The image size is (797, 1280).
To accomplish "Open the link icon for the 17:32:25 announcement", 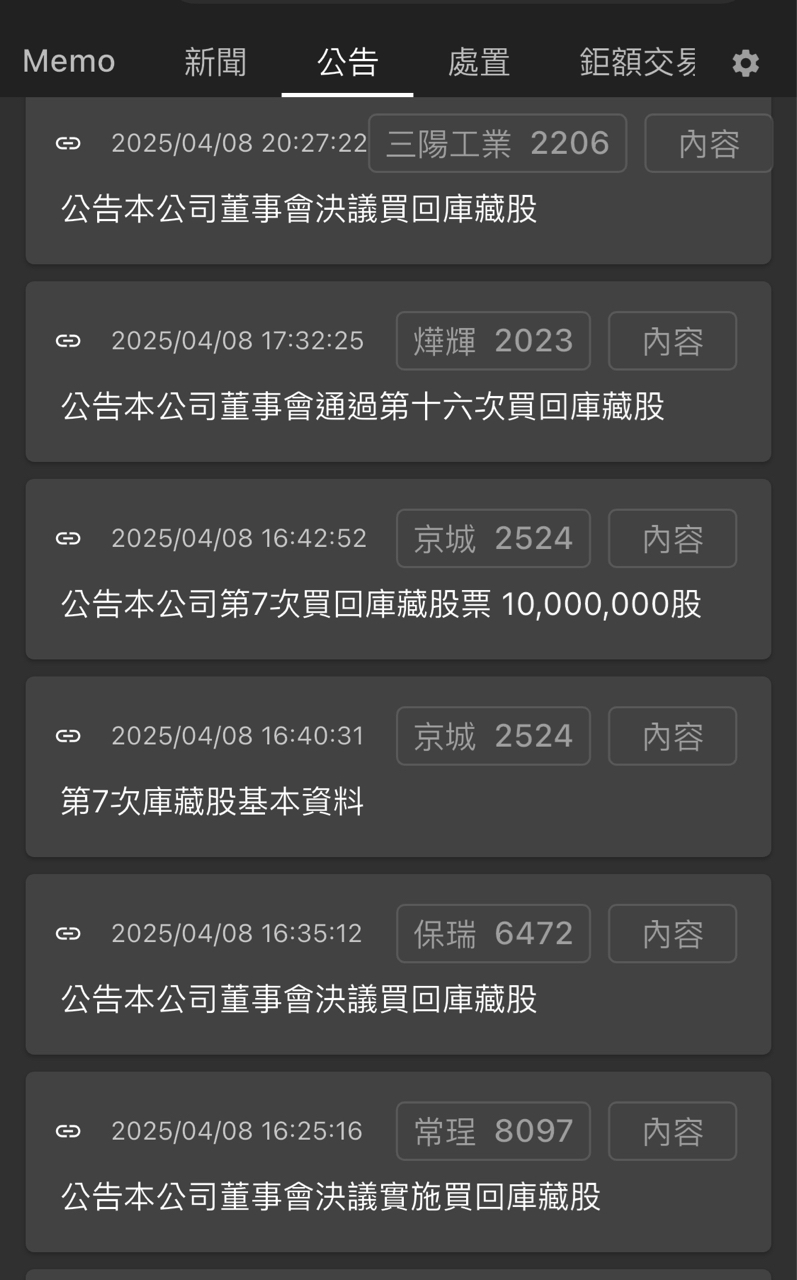I will click(x=68, y=341).
